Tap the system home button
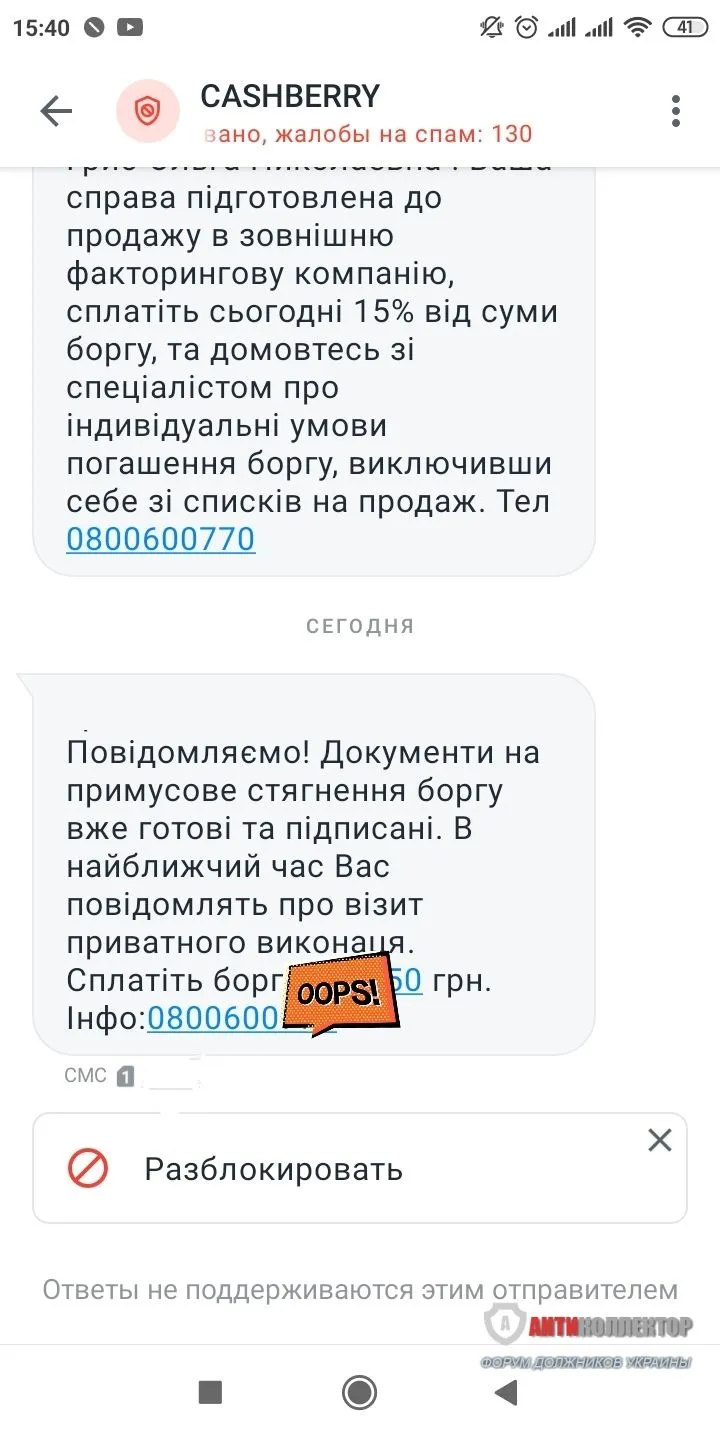 (x=359, y=1392)
